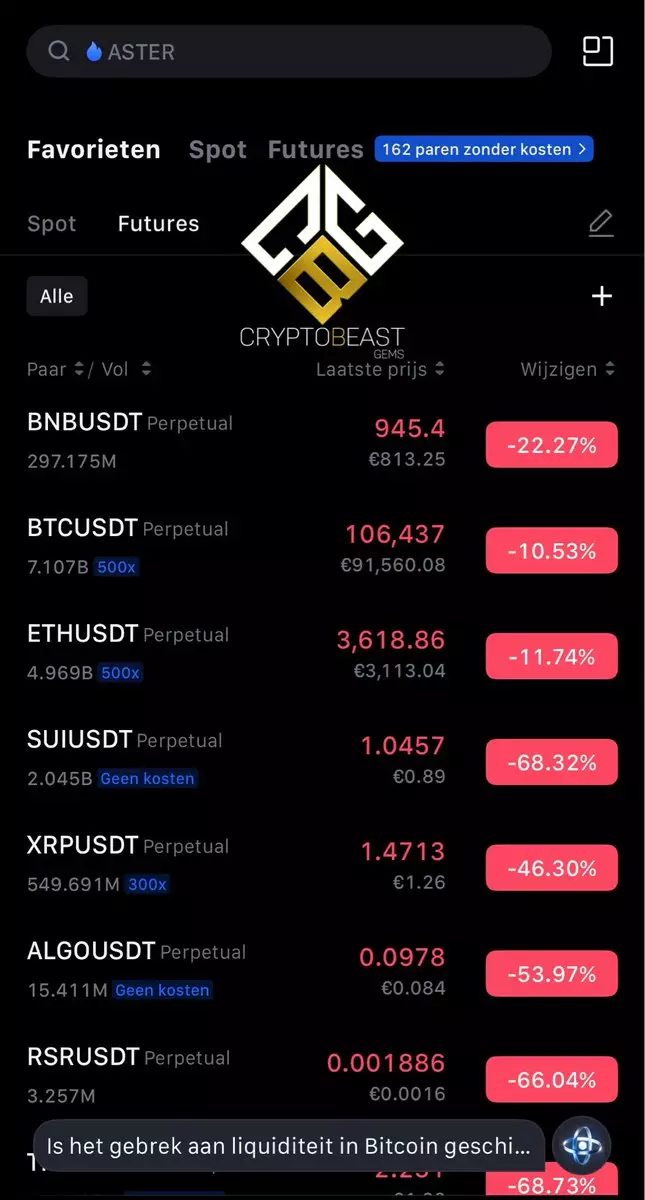Launch the AI assistant floating icon
This screenshot has height=1200, width=645.
[581, 1146]
